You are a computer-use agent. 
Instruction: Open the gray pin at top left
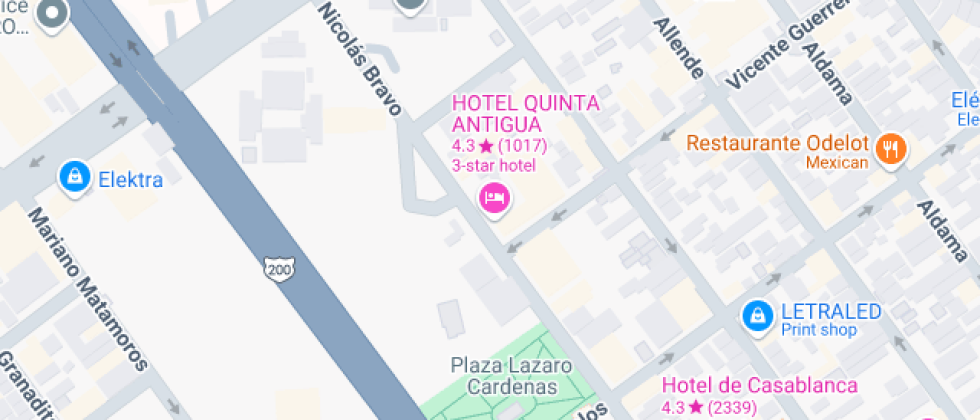(51, 13)
